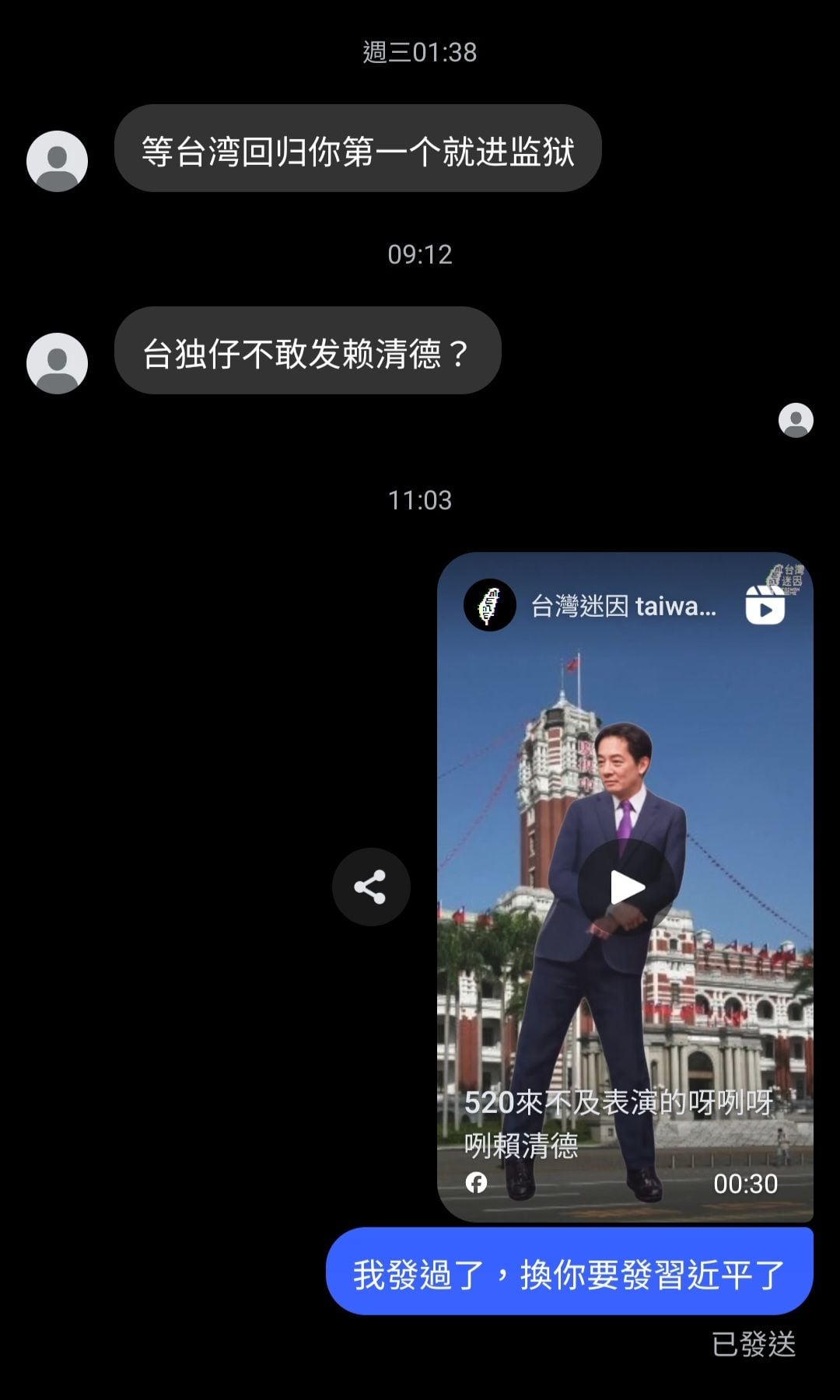This screenshot has height=1400, width=840.
Task: Open the 台灣迷因 page from video header
Action: coord(622,606)
